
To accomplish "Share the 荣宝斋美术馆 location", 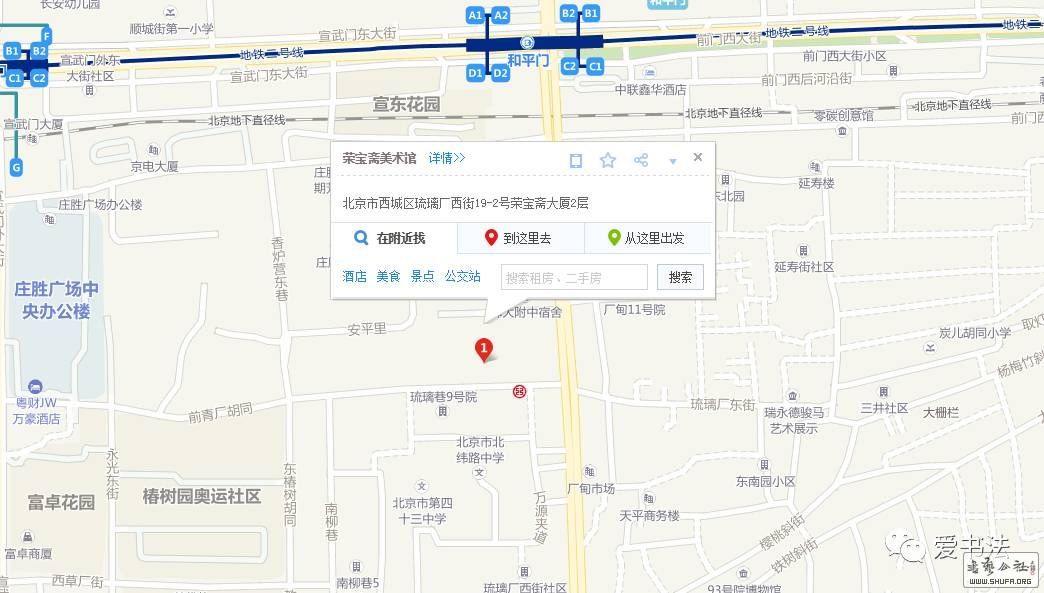I will pos(641,160).
